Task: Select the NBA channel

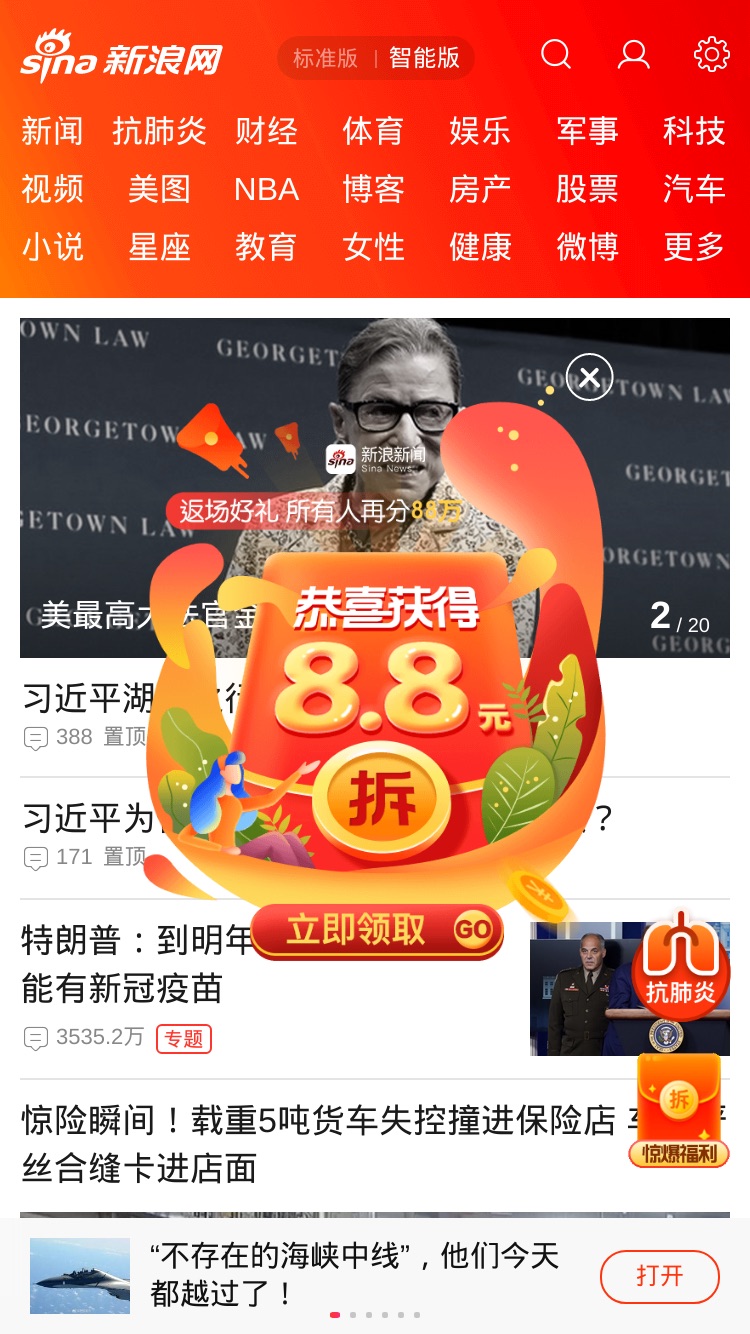Action: (x=266, y=189)
